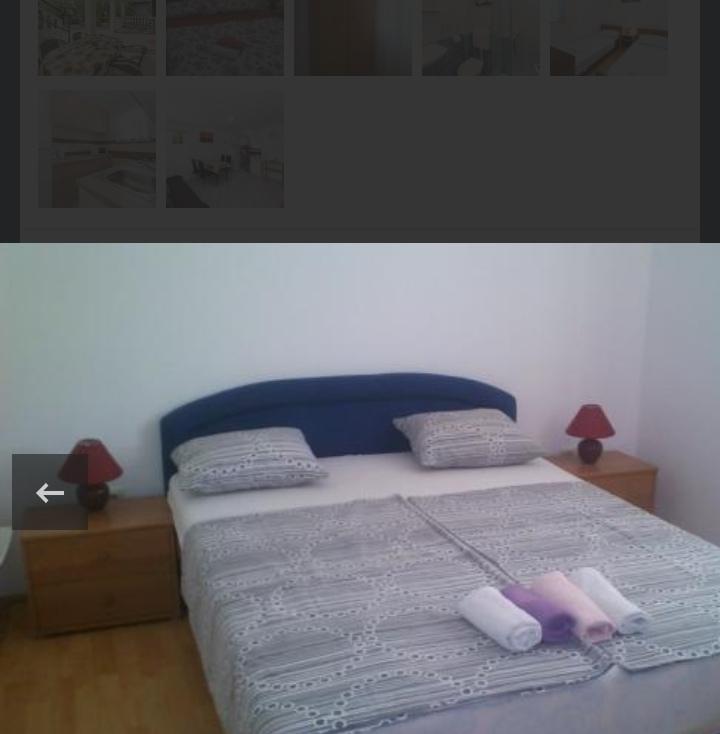Go to the previous photo with the left arrow
Viewport: 720px width, 734px height.
[x=50, y=492]
